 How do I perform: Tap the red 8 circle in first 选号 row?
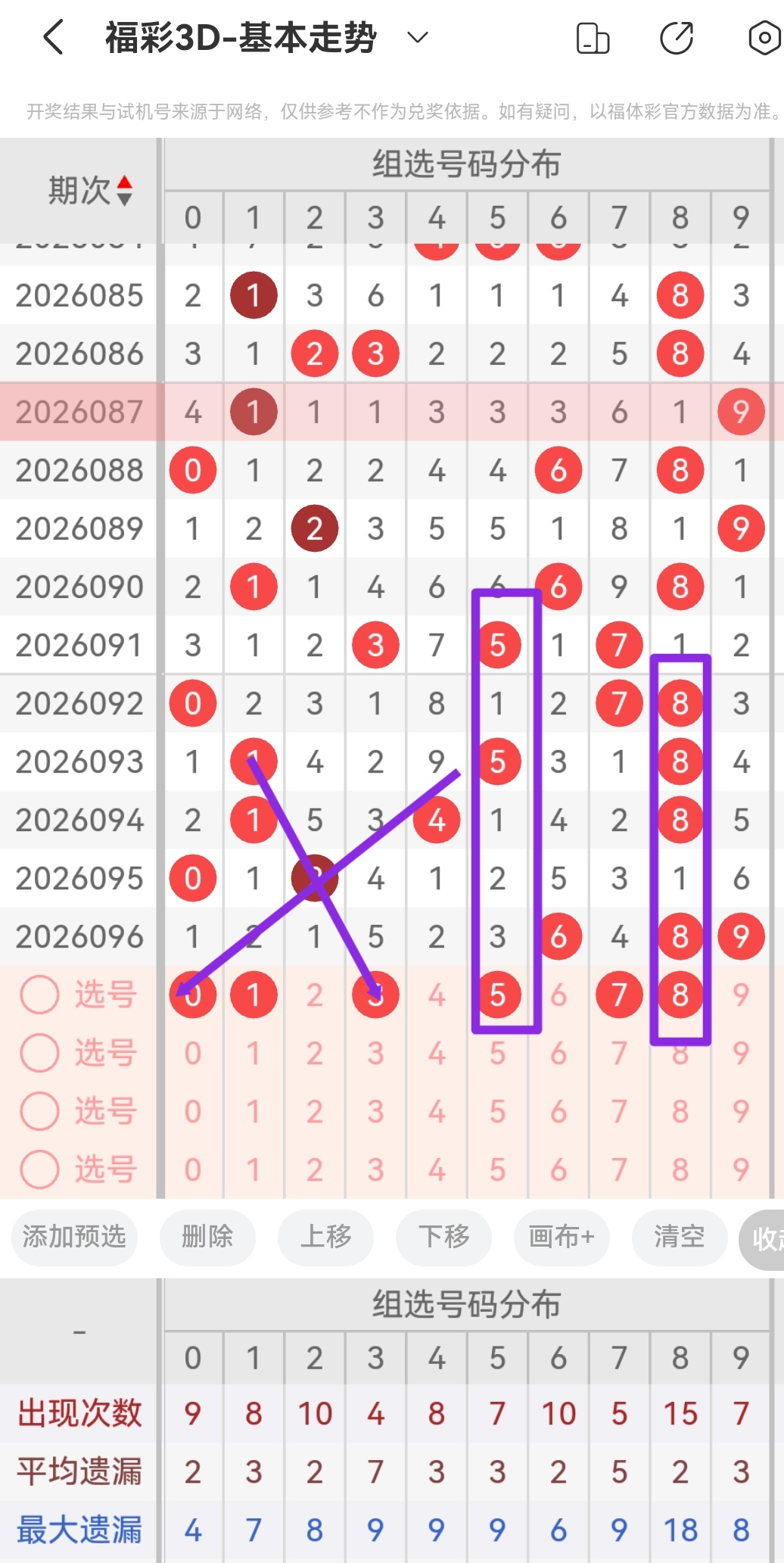point(680,995)
